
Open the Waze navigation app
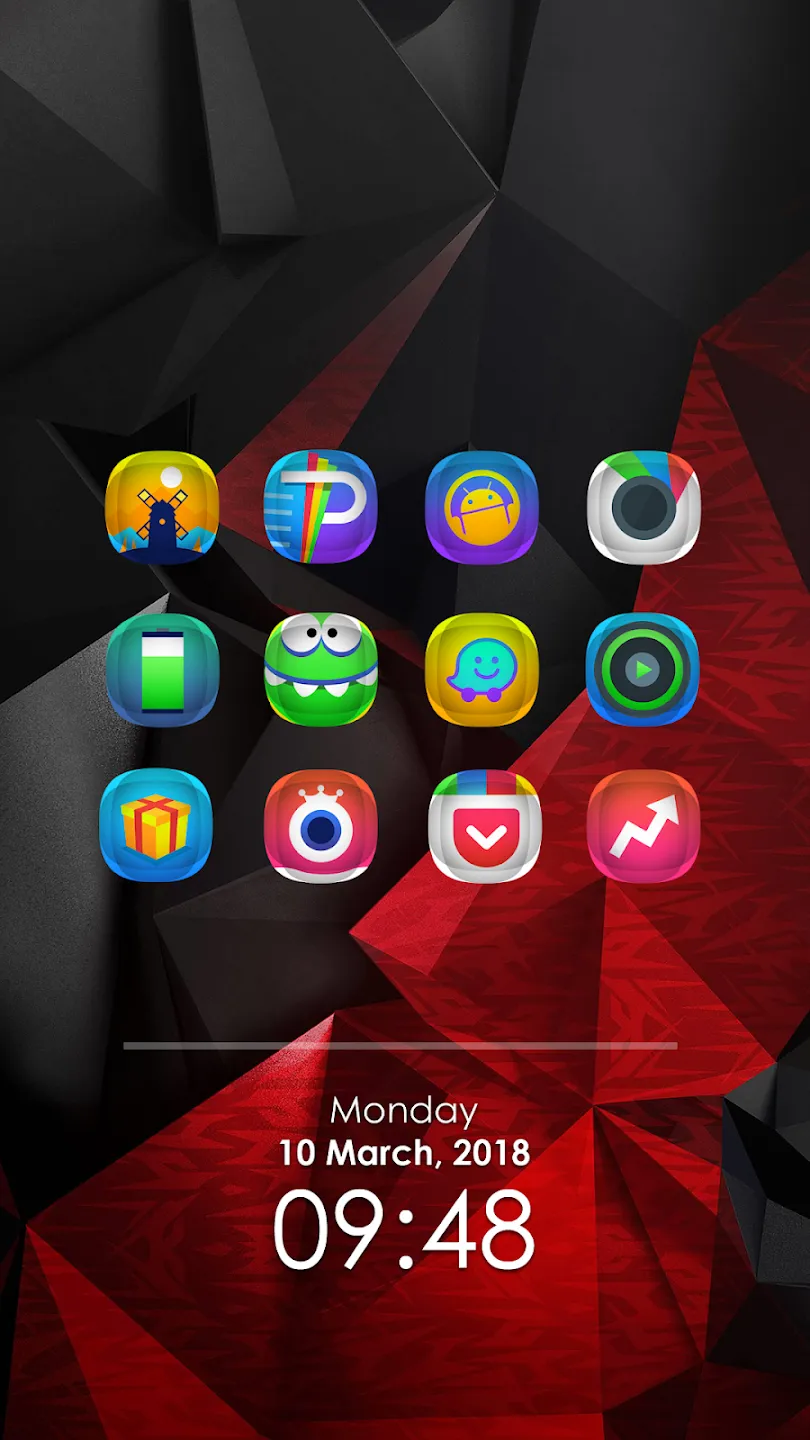pos(482,668)
